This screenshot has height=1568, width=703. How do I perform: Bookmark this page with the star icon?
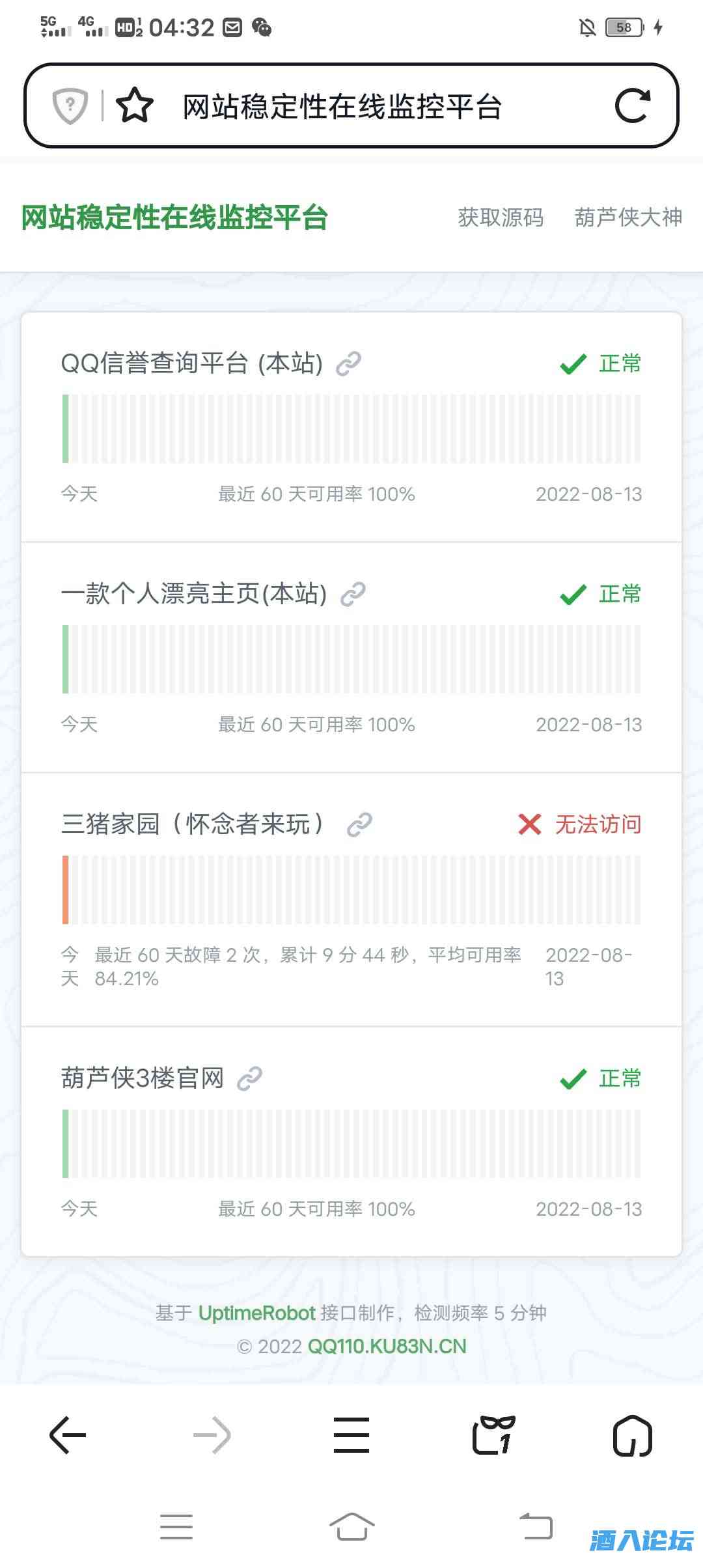135,105
